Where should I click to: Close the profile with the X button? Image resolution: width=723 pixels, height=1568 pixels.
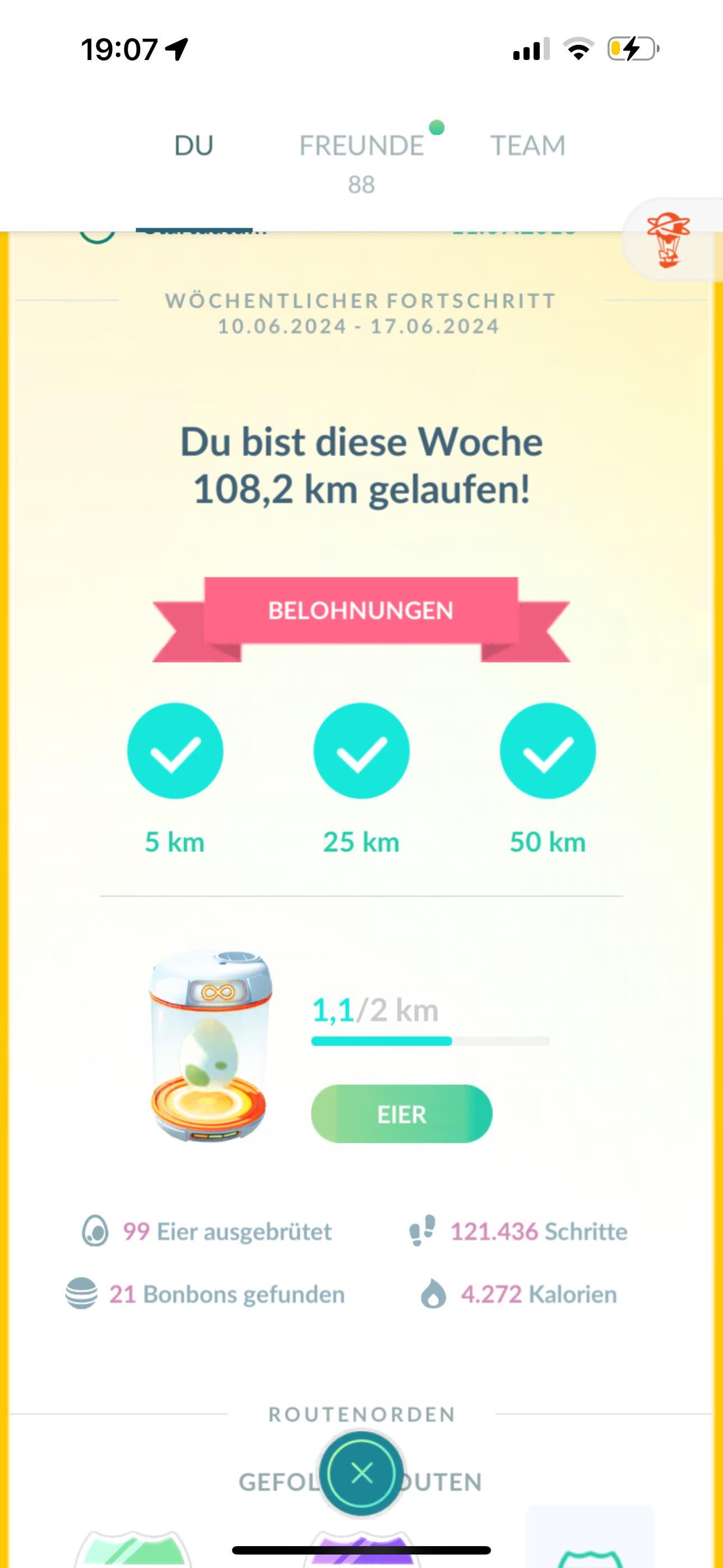click(x=361, y=1474)
